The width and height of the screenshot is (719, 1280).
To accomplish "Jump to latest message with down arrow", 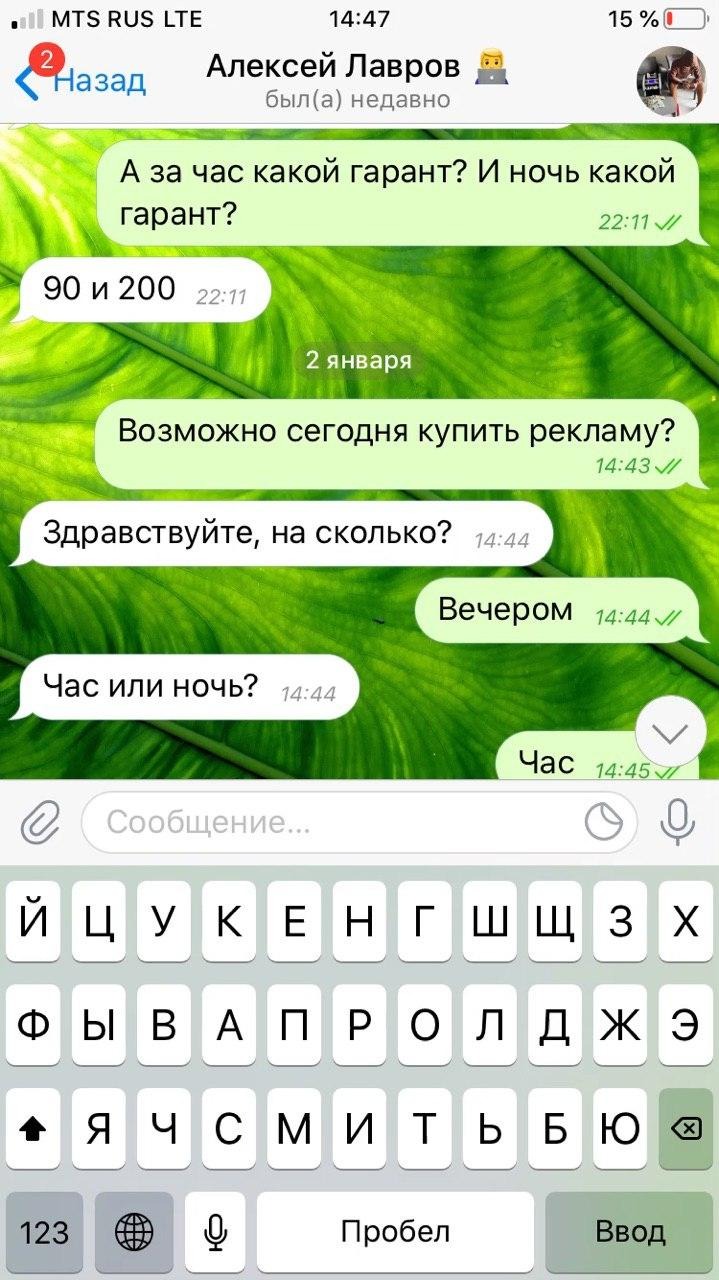I will (670, 733).
